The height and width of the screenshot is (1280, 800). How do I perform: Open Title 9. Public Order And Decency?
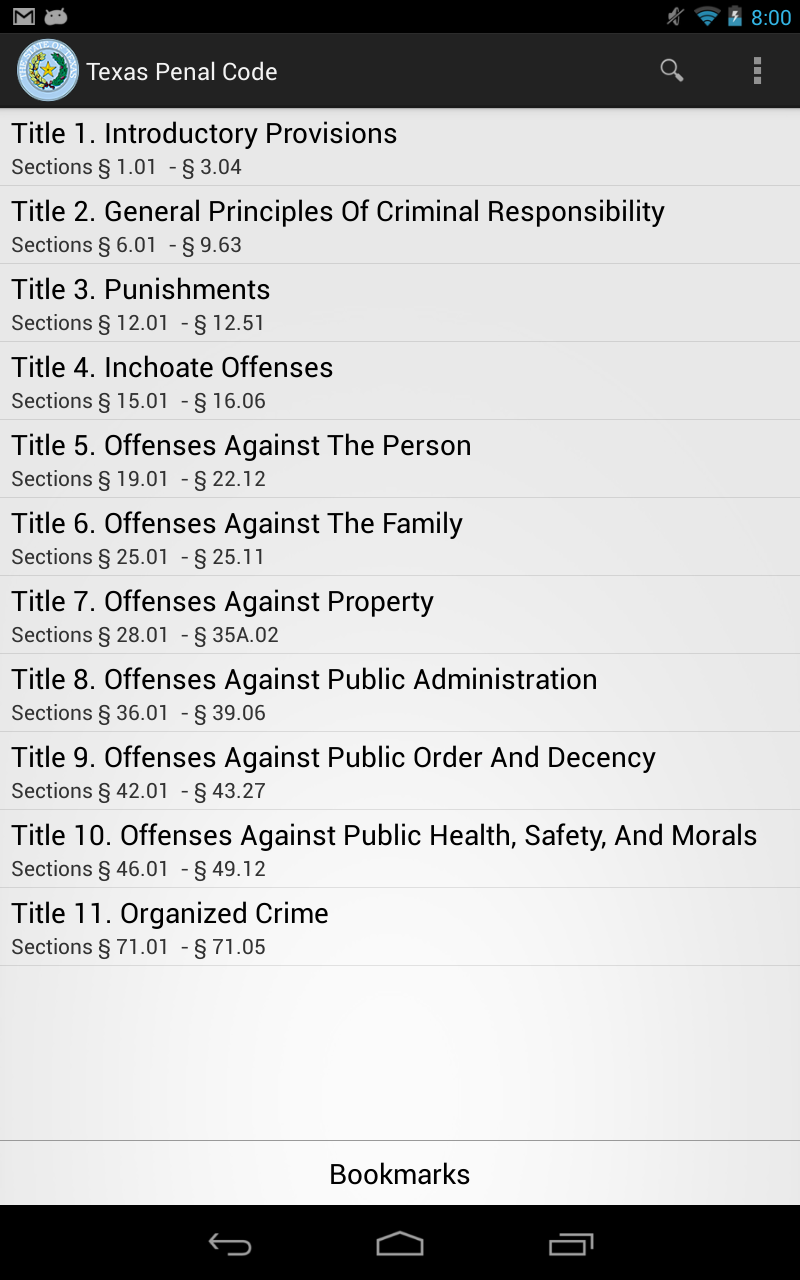pos(400,772)
